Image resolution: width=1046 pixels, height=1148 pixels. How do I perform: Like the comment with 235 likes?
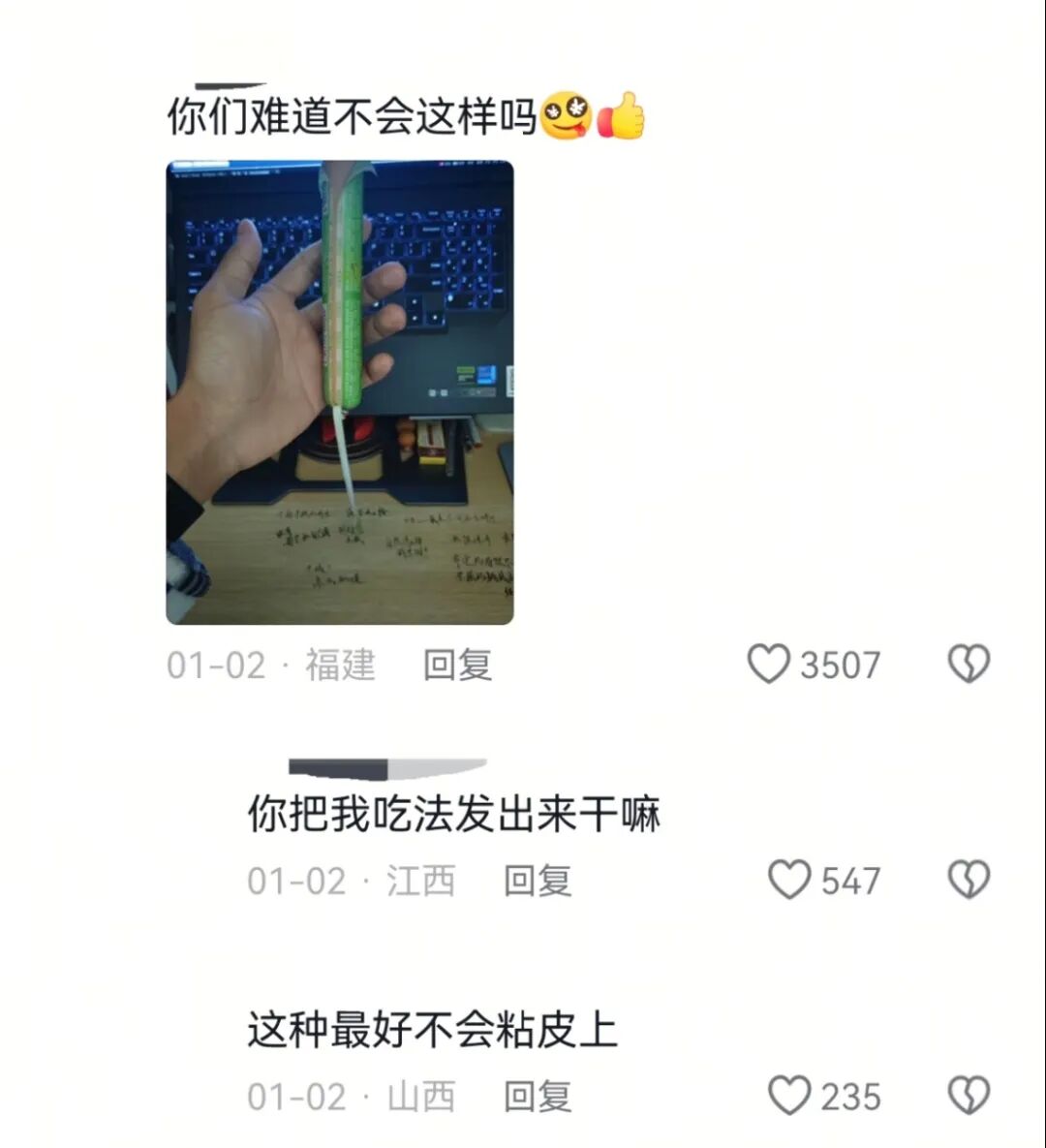tap(789, 1096)
